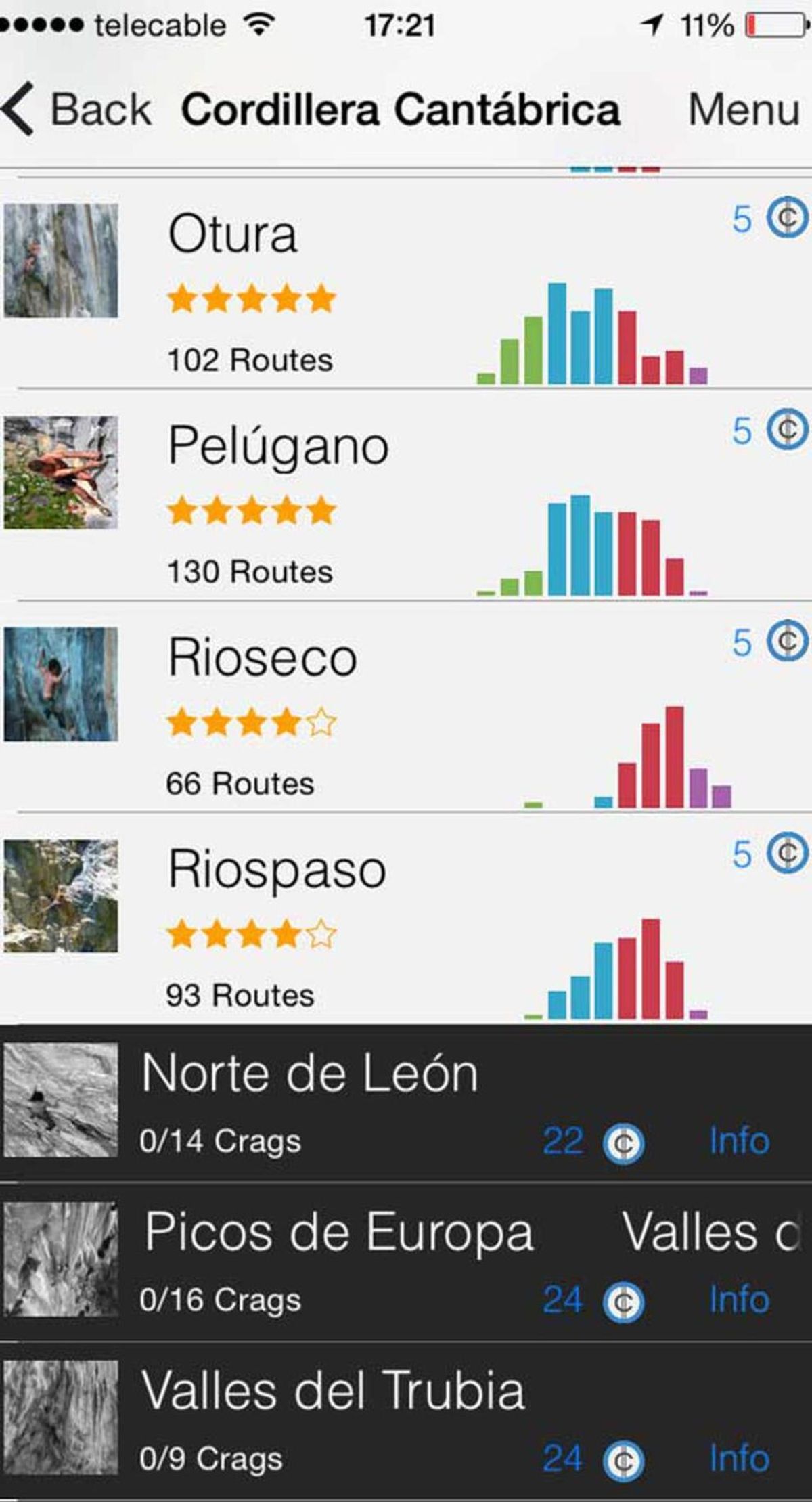View Info for Picos de Europa

[x=739, y=1300]
